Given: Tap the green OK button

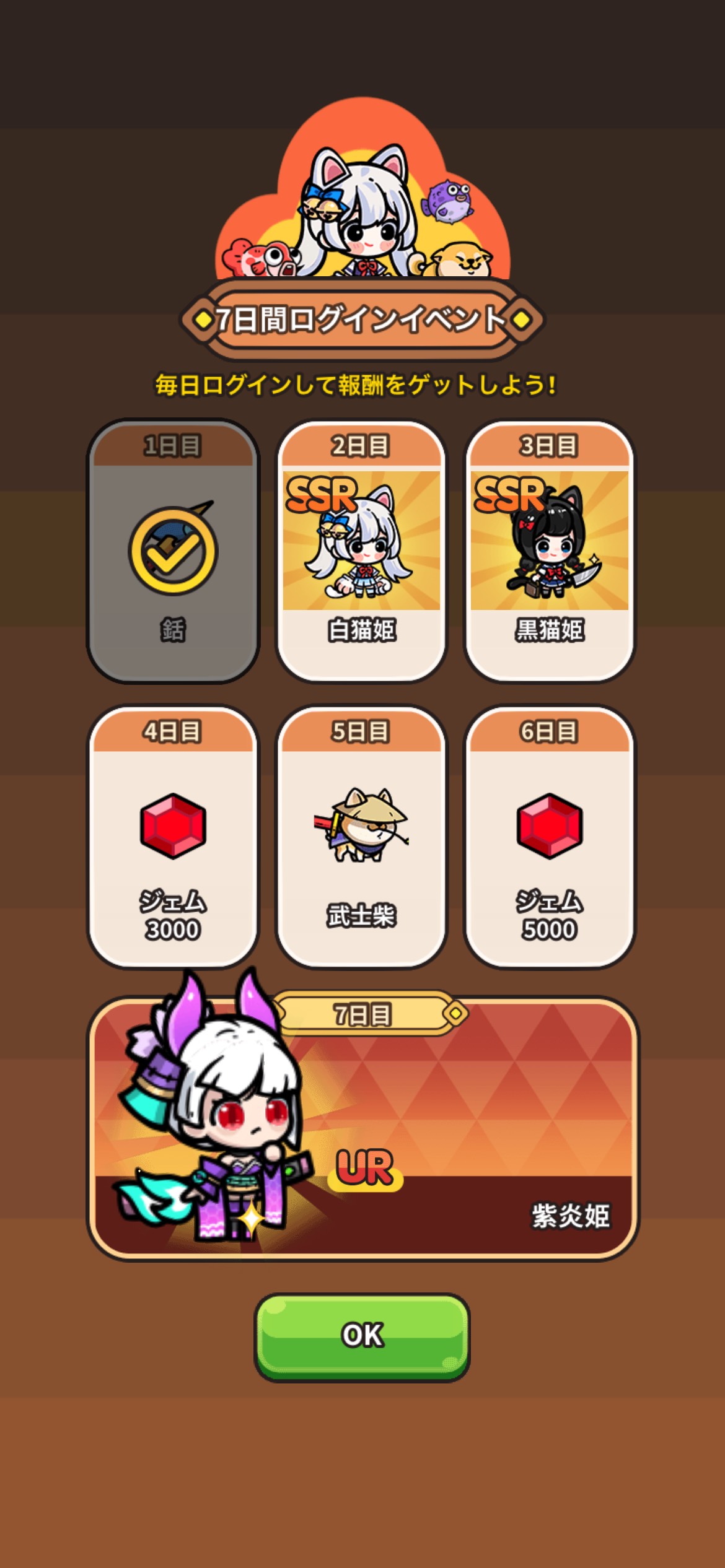Looking at the screenshot, I should [x=362, y=1336].
